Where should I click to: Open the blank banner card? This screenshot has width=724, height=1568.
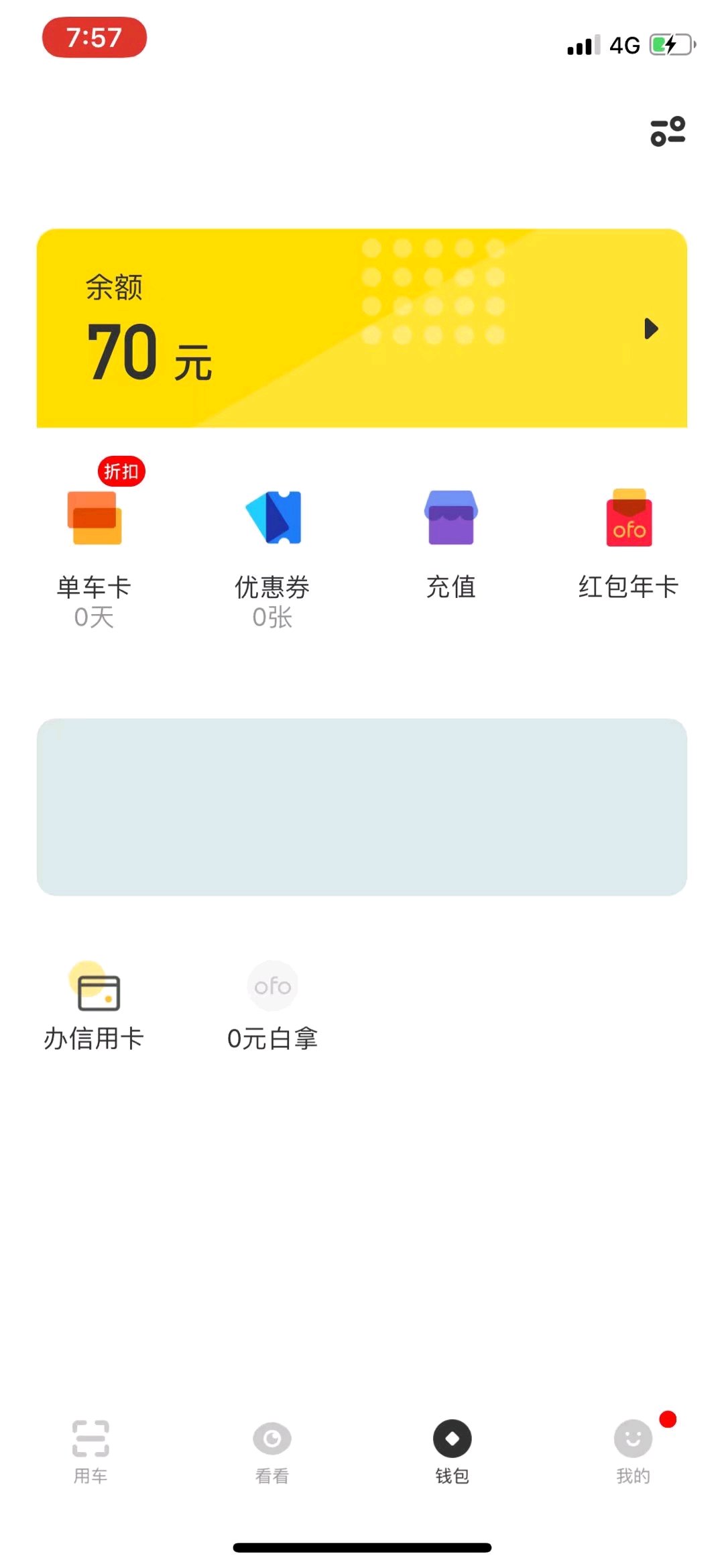pyautogui.click(x=362, y=807)
